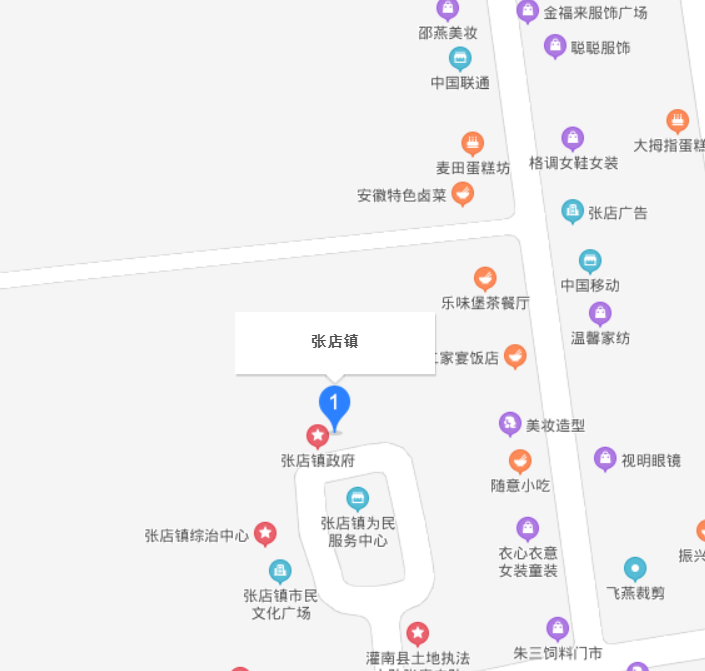Select the 衣心衣意女装童装 marker

(x=528, y=529)
